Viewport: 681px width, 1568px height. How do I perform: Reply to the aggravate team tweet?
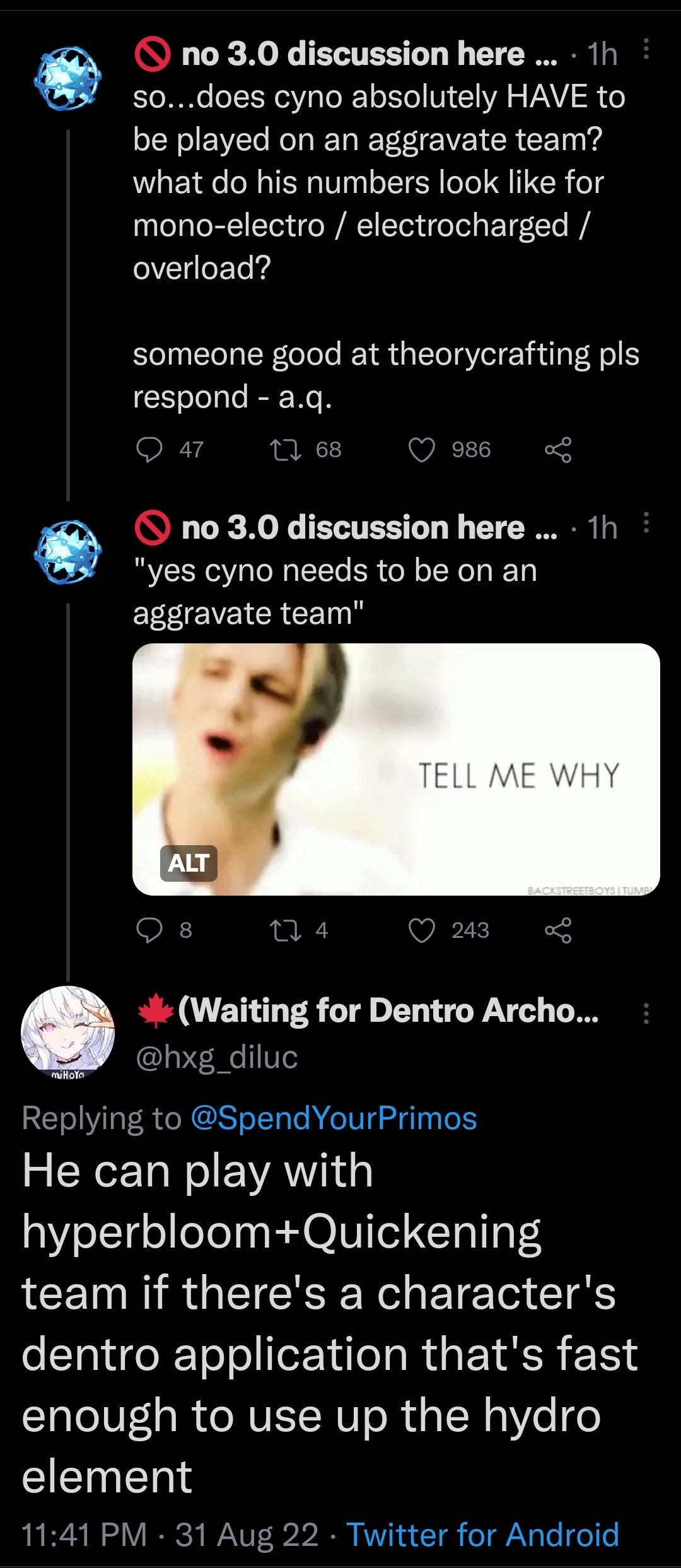[149, 930]
